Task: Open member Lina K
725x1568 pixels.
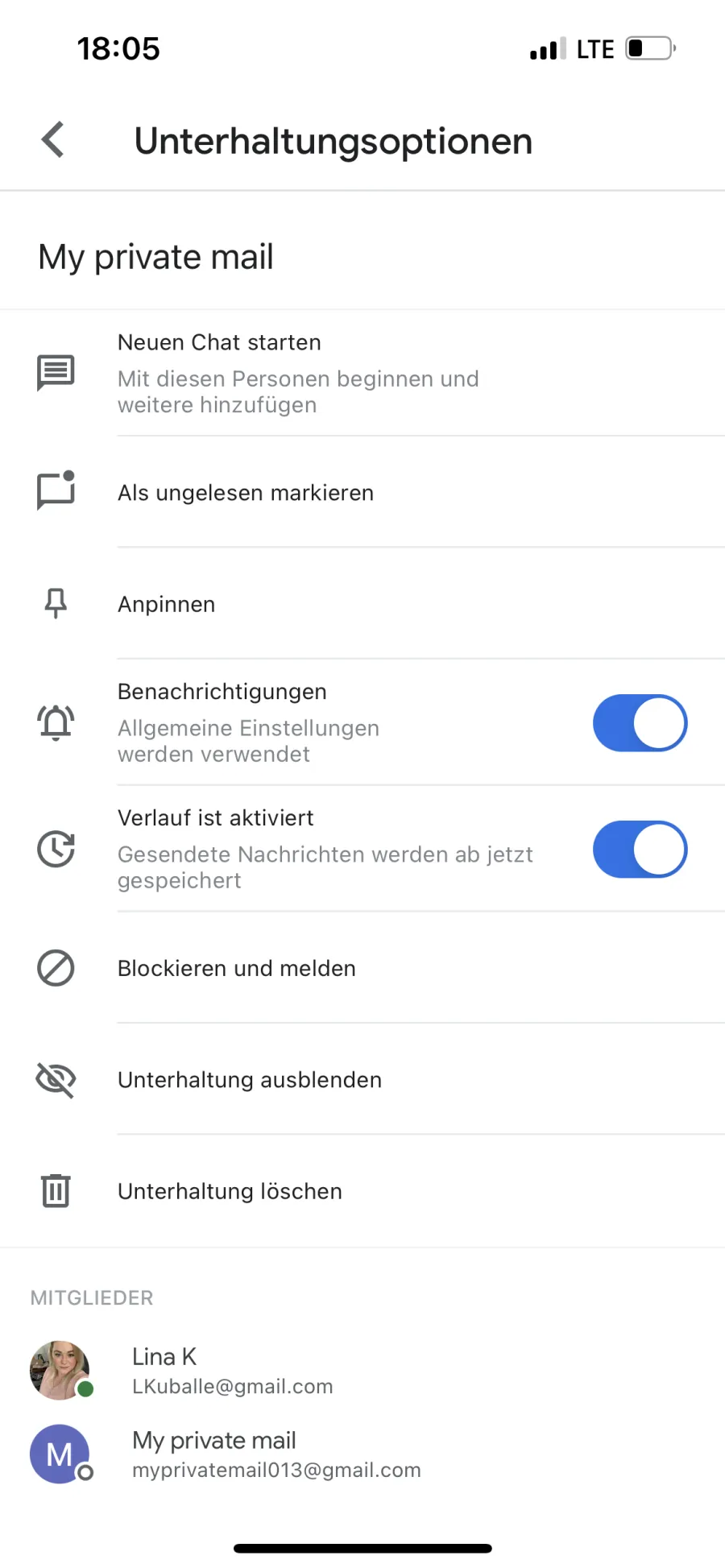Action: point(362,1370)
